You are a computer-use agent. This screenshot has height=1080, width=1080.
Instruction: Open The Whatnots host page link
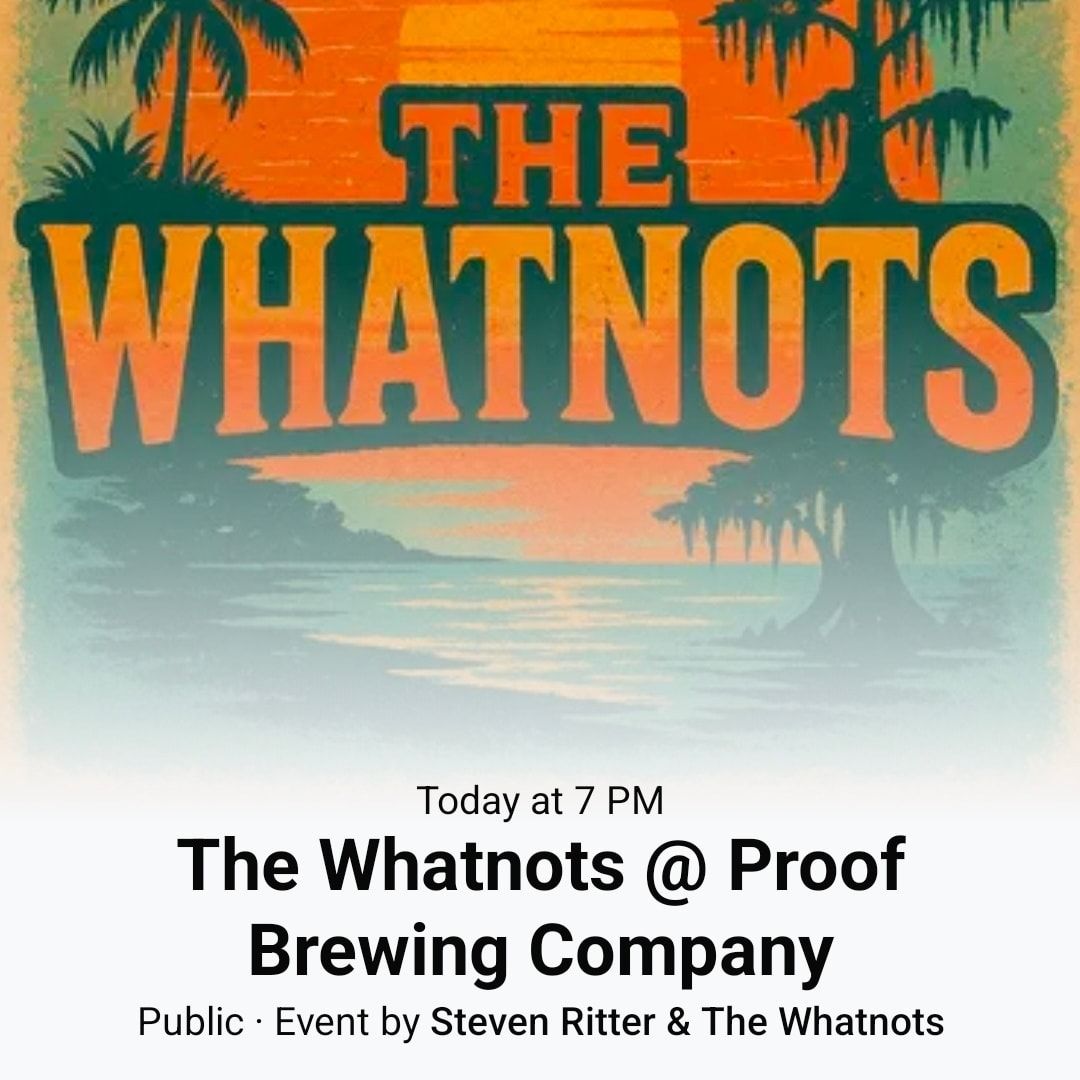tap(822, 1022)
